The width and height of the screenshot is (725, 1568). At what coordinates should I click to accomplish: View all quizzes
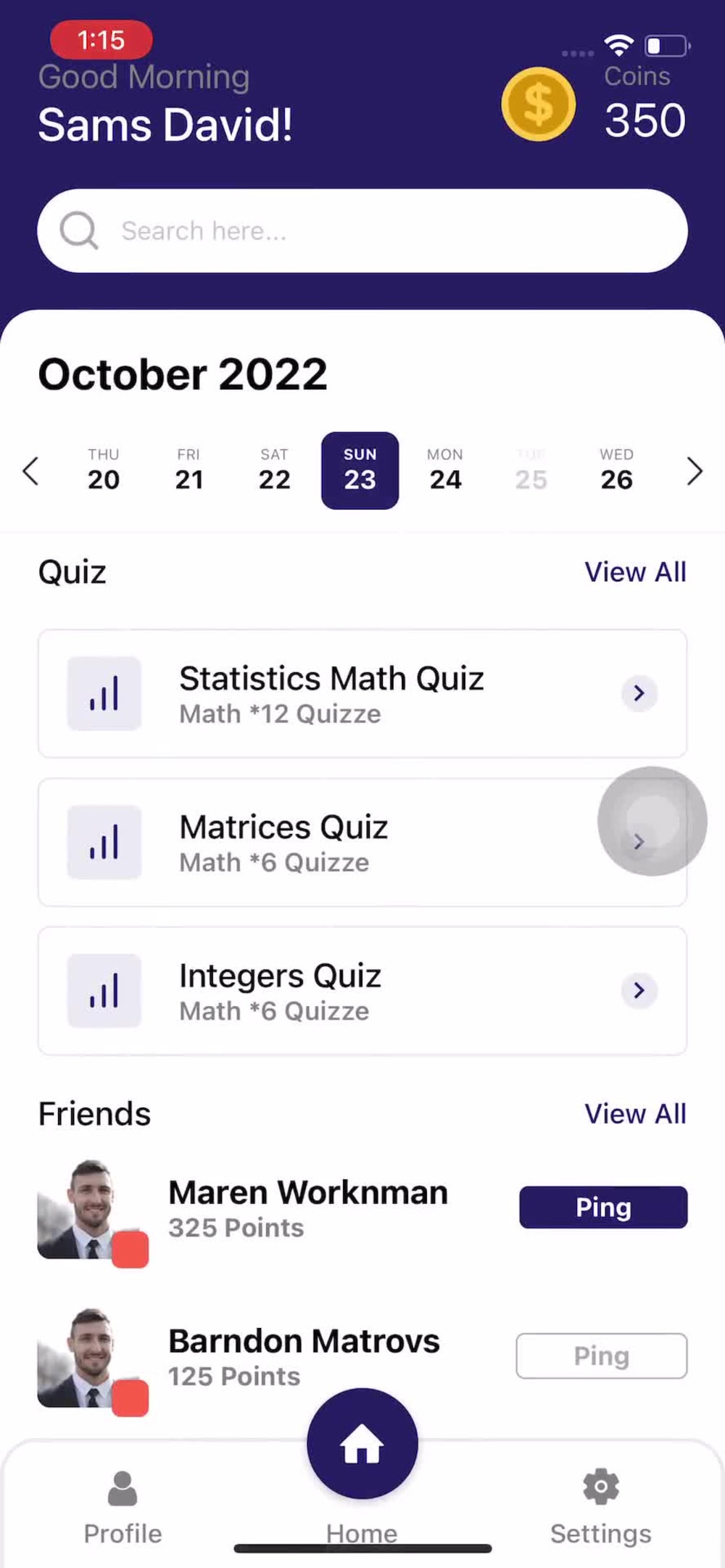(635, 572)
